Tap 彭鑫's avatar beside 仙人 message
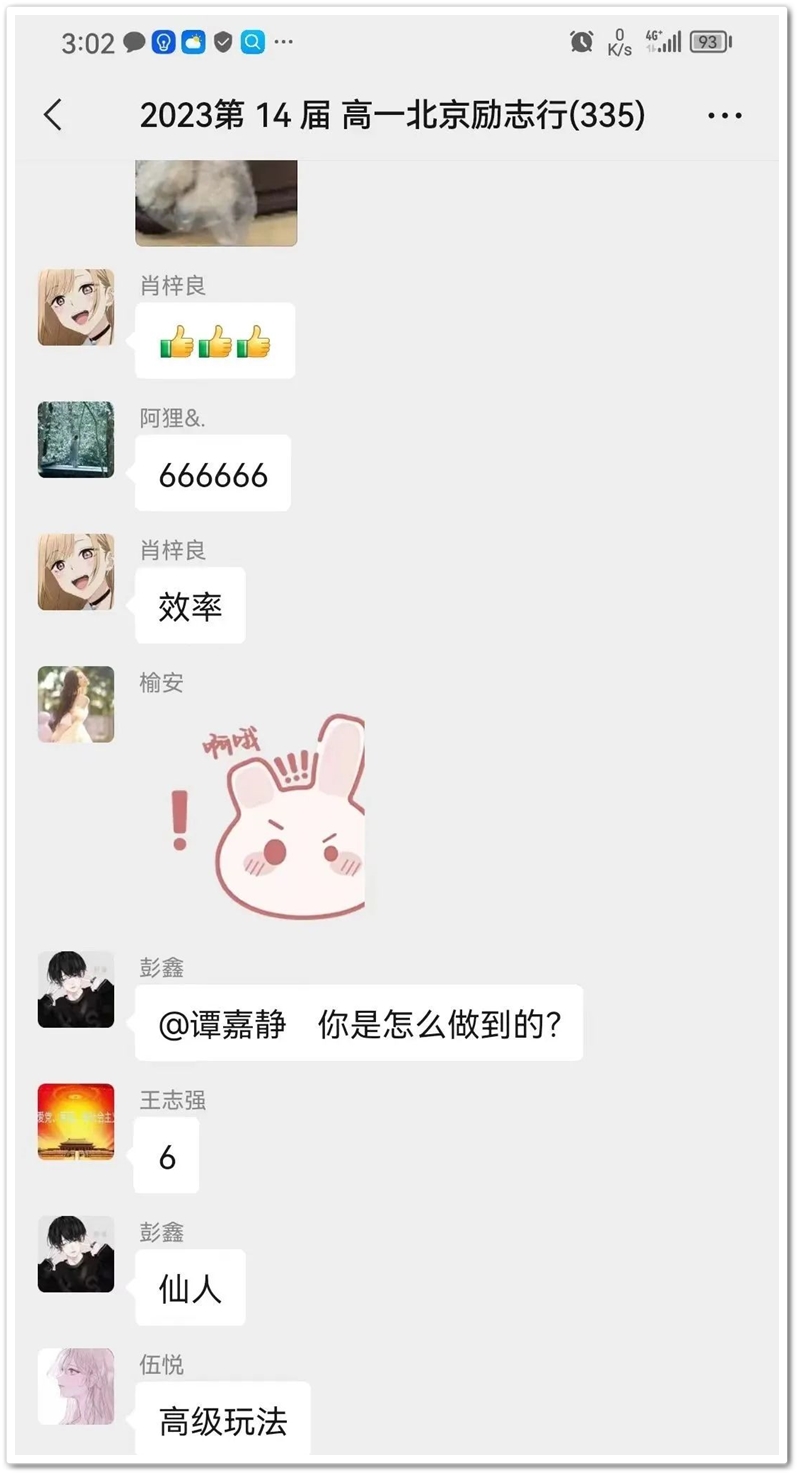Viewport: 800px width, 1476px height. (x=76, y=1254)
